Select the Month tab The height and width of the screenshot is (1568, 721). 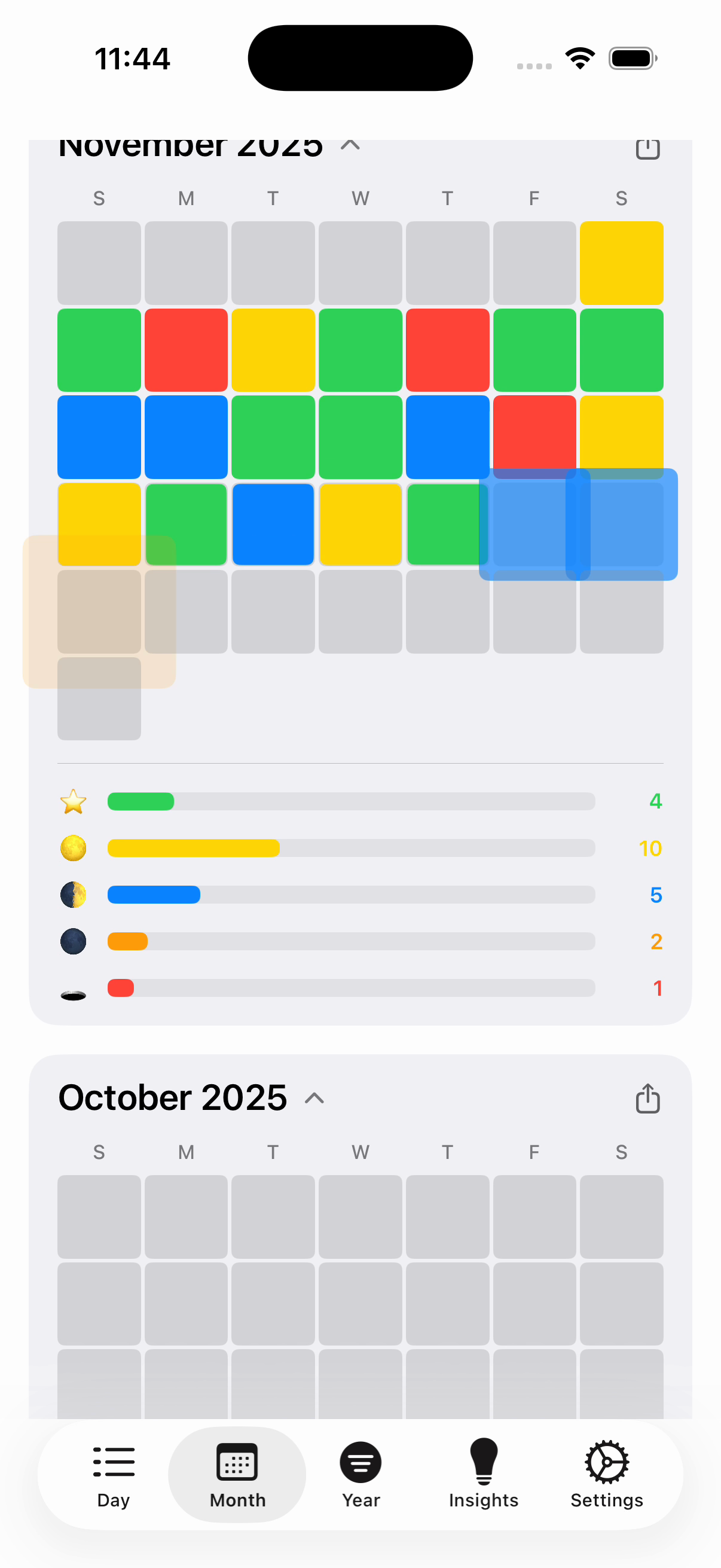pos(237,1474)
